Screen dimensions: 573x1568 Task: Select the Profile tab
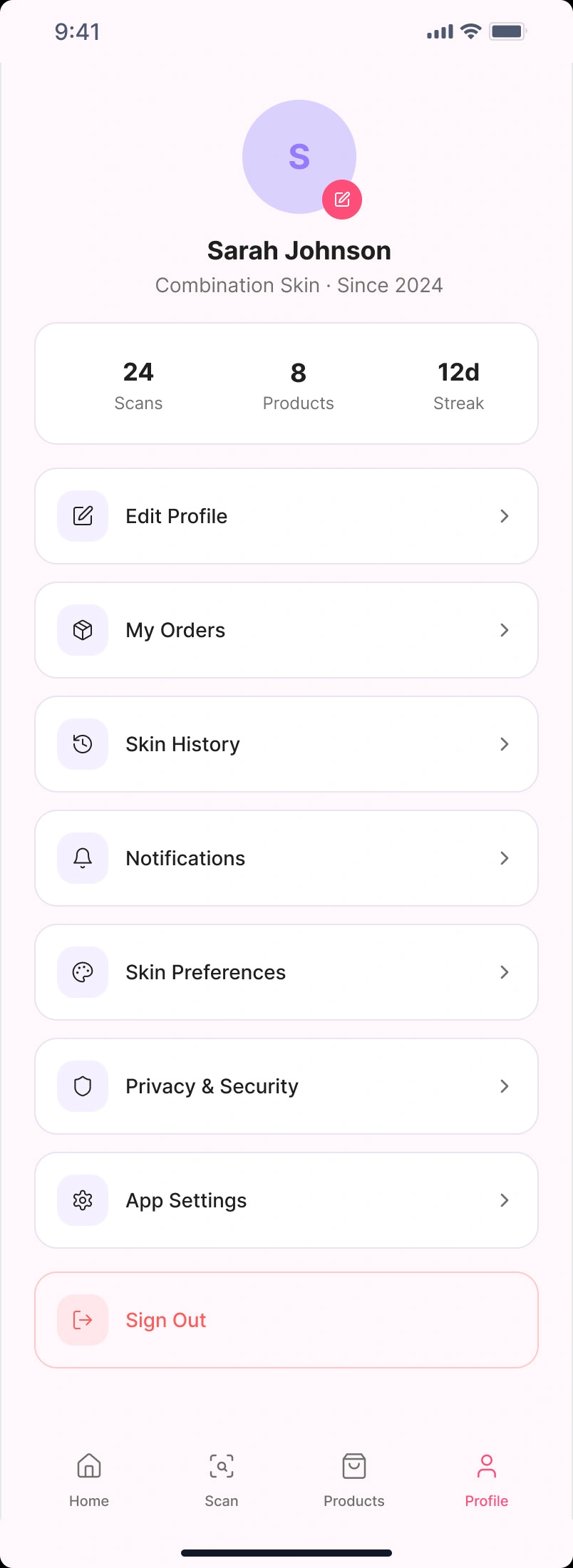[x=487, y=1480]
